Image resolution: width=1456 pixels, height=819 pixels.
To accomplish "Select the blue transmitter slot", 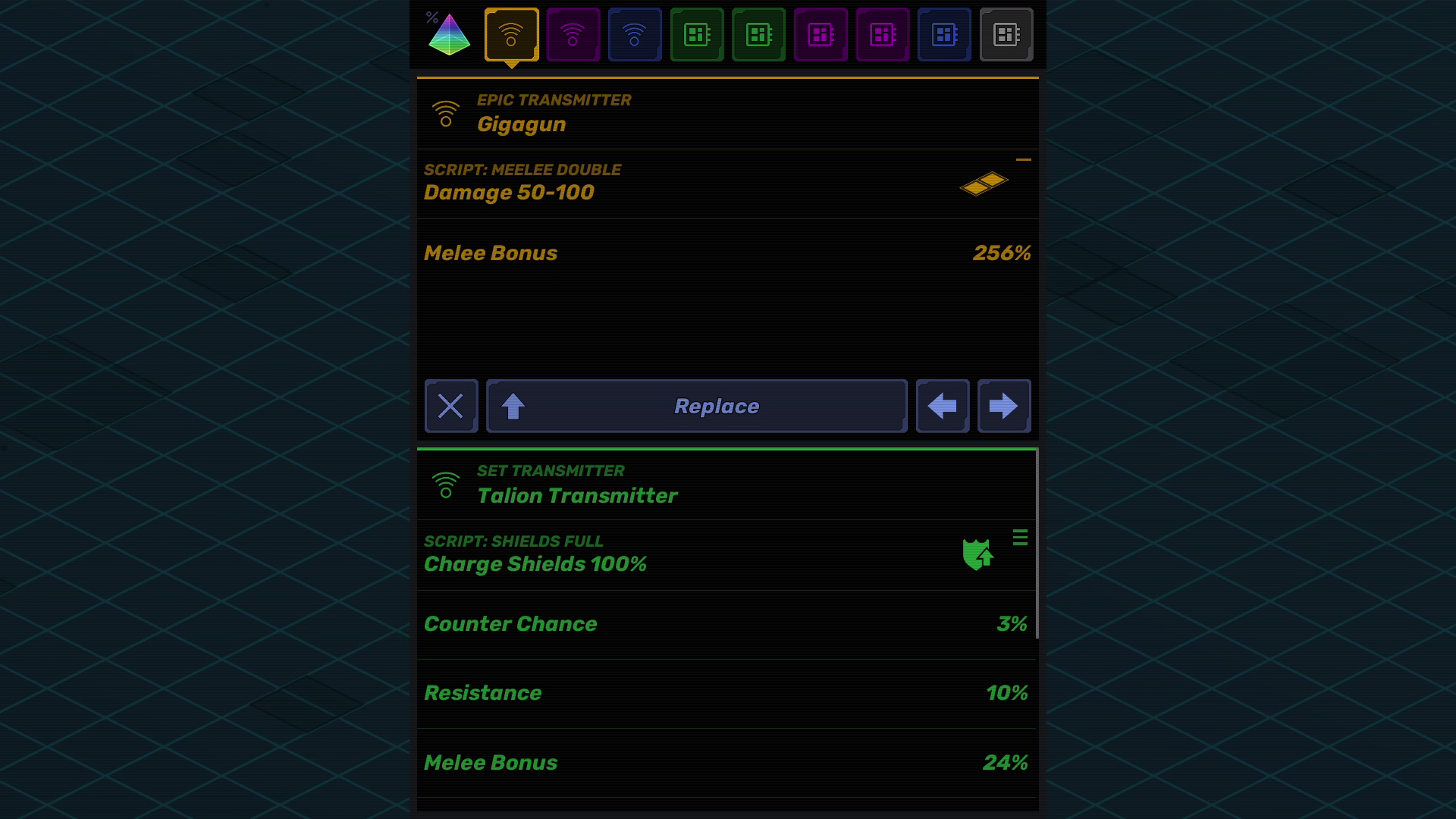I will 635,35.
